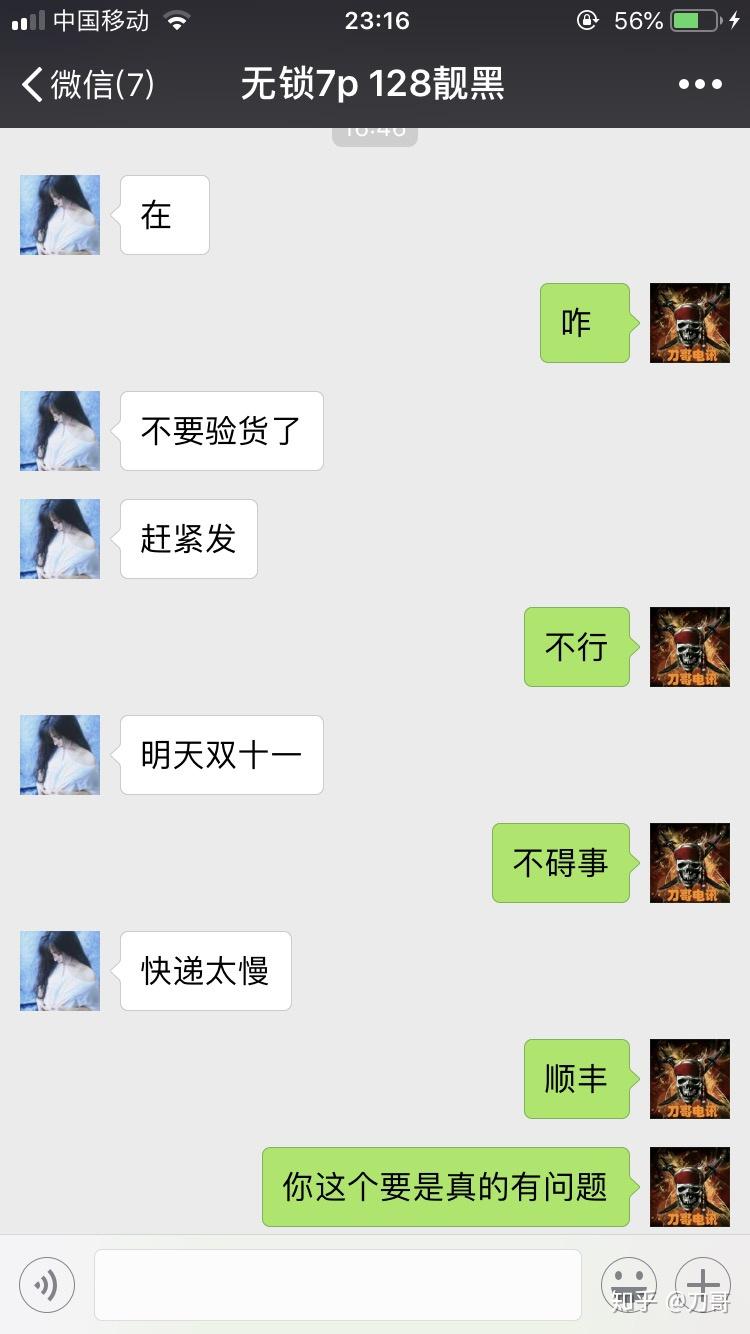Open contact's avatar beside "不要验货了"
Viewport: 750px width, 1334px height.
pos(60,431)
